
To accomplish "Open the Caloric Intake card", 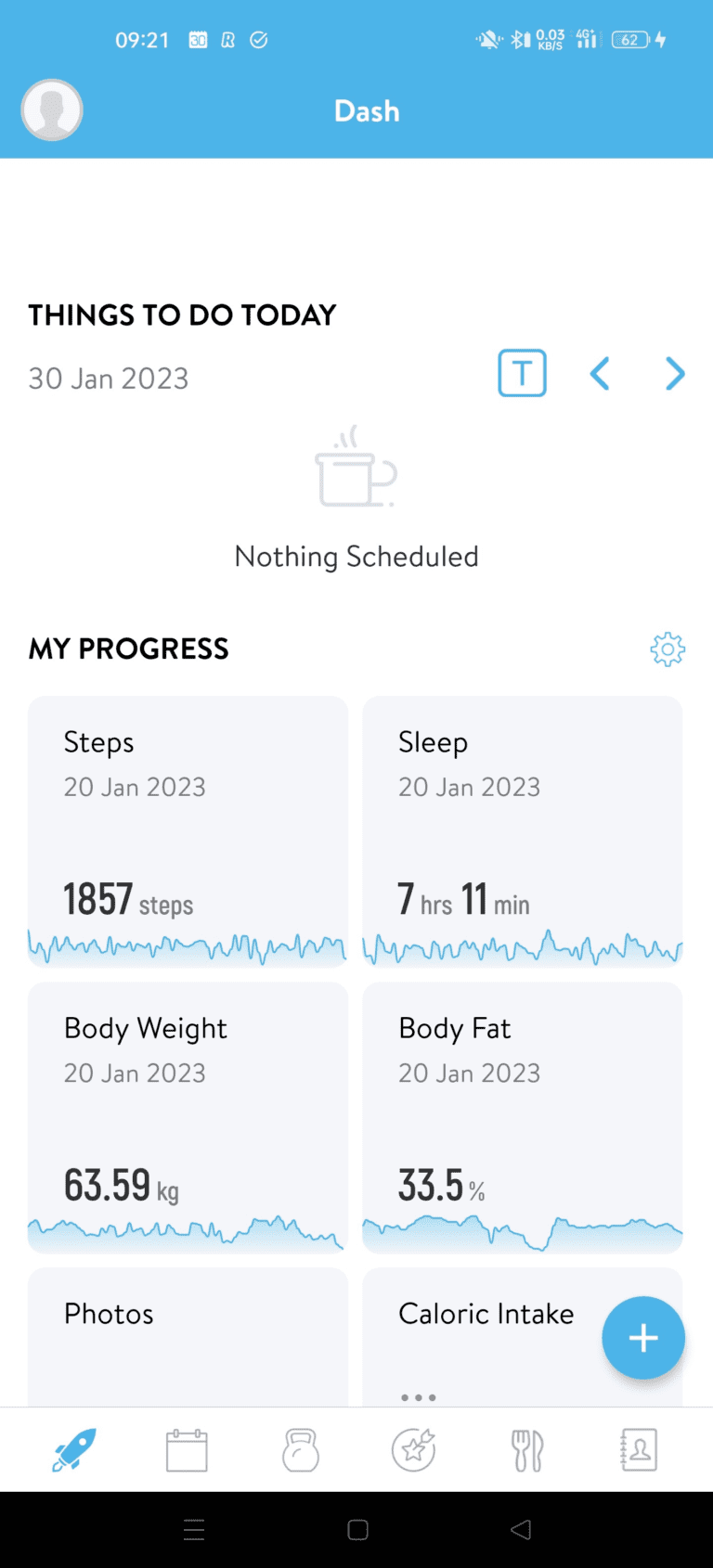I will point(523,1338).
